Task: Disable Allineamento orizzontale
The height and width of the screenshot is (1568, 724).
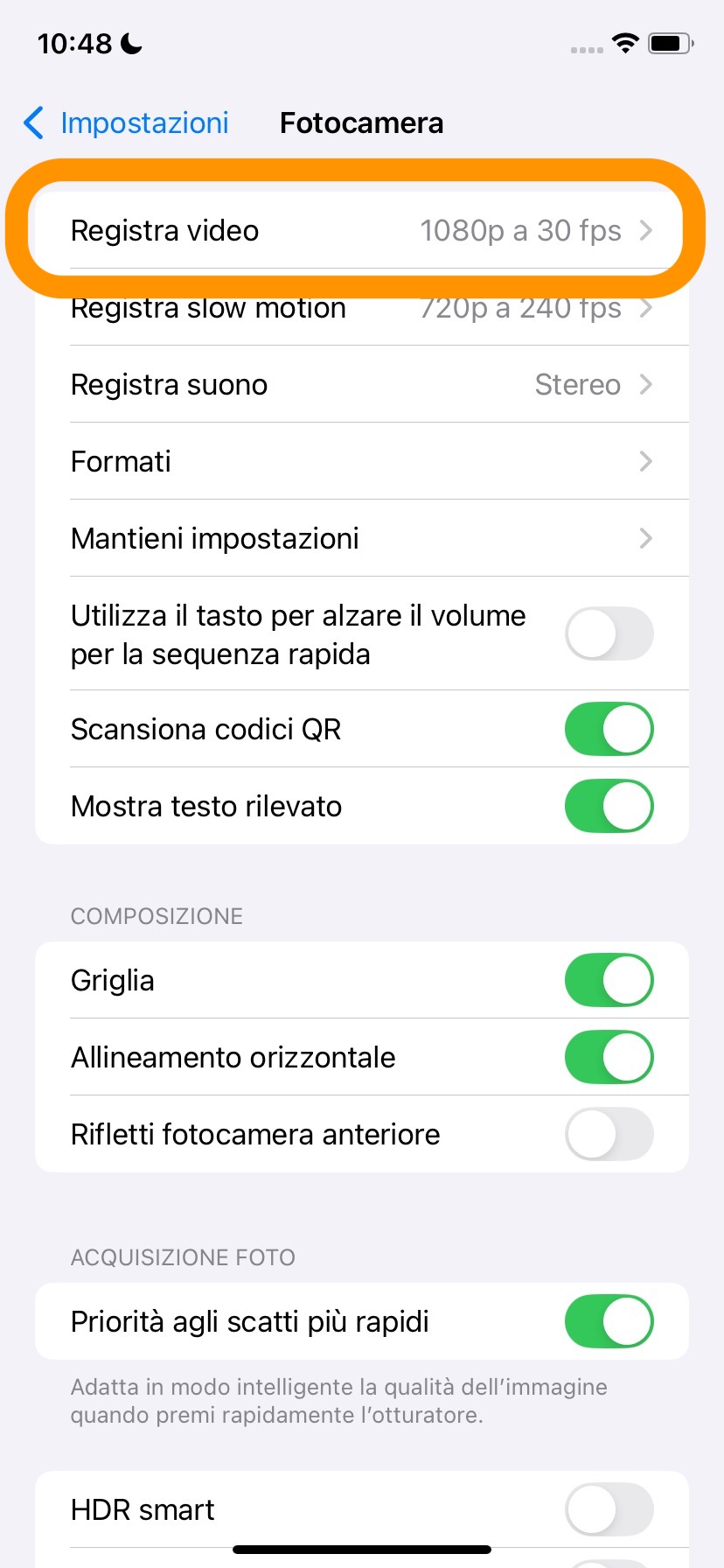Action: click(x=609, y=1058)
